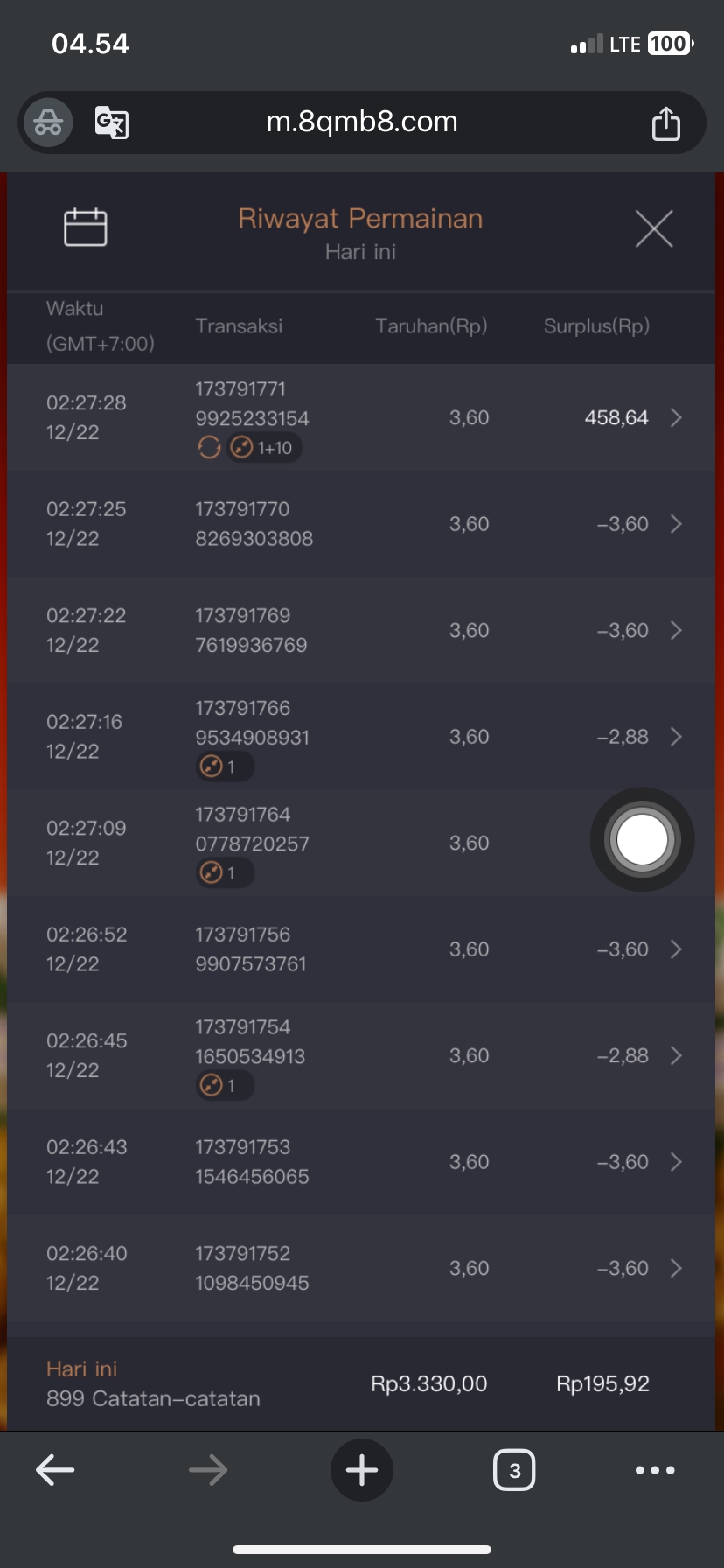Show the three open tabs
The width and height of the screenshot is (724, 1568).
click(514, 1470)
